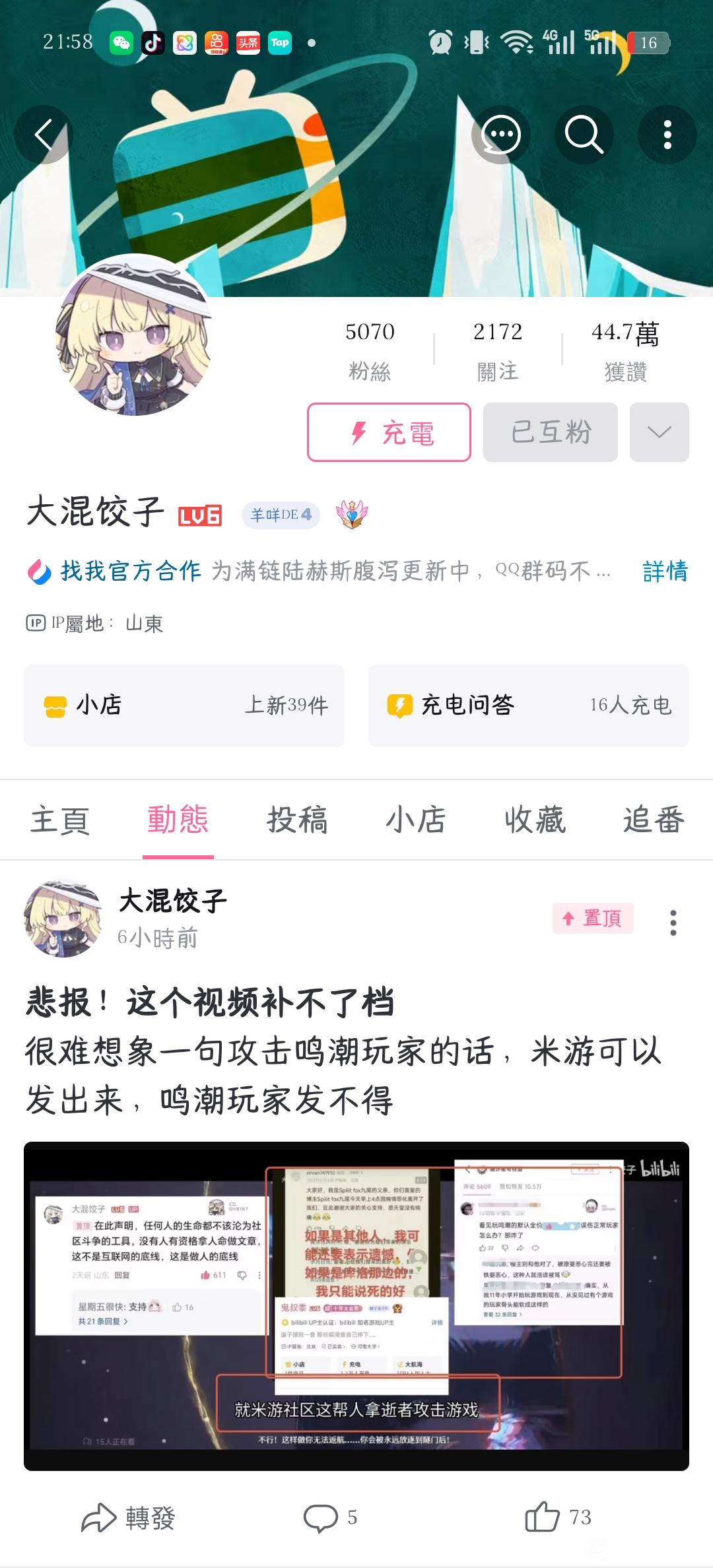Open 充电问答 card
Screen dimensions: 713x1568
pos(528,705)
